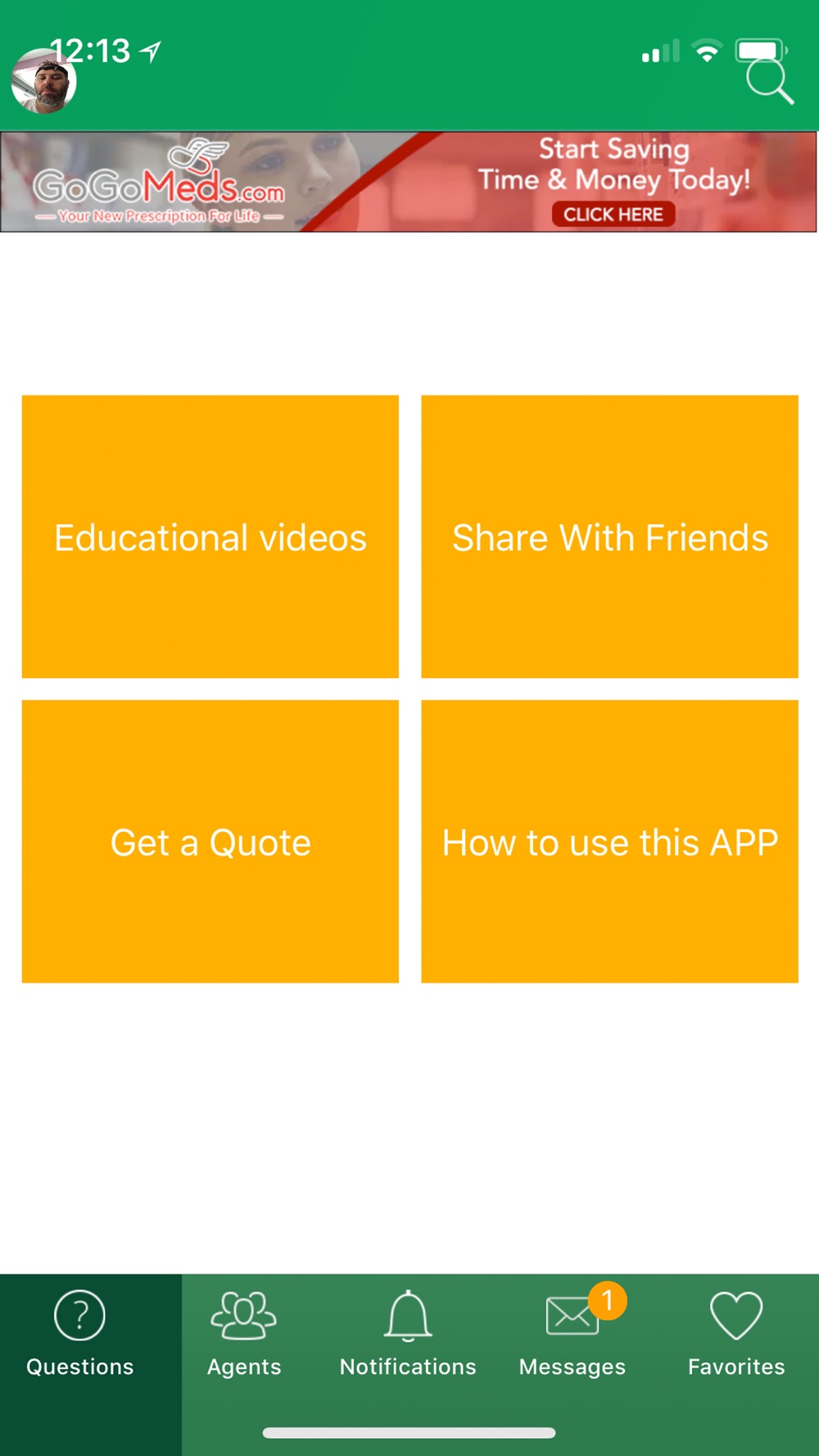Open the profile avatar photo
Screen dimensions: 819x1456
pyautogui.click(x=44, y=81)
